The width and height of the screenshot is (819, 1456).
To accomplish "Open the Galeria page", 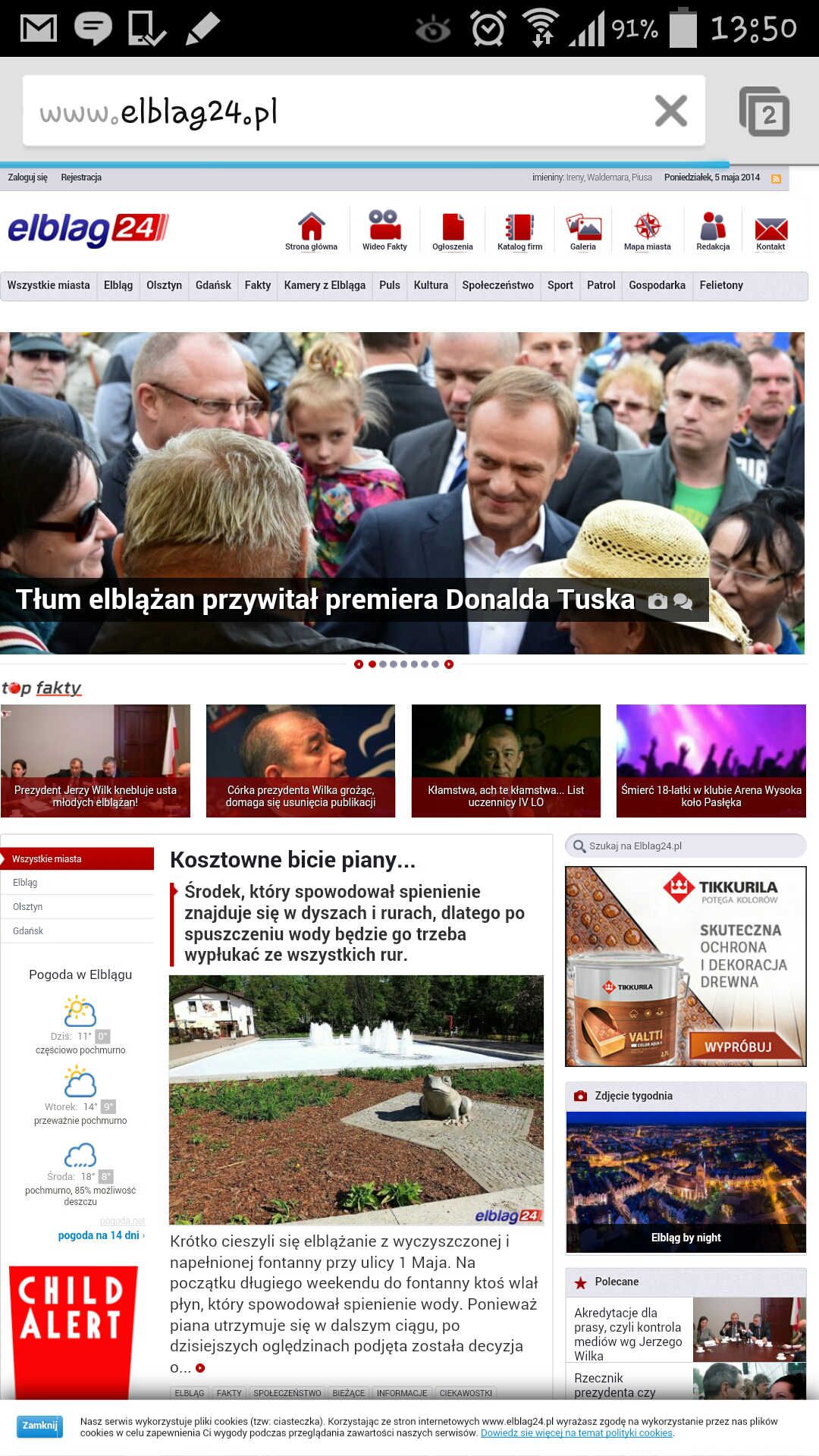I will pyautogui.click(x=583, y=231).
